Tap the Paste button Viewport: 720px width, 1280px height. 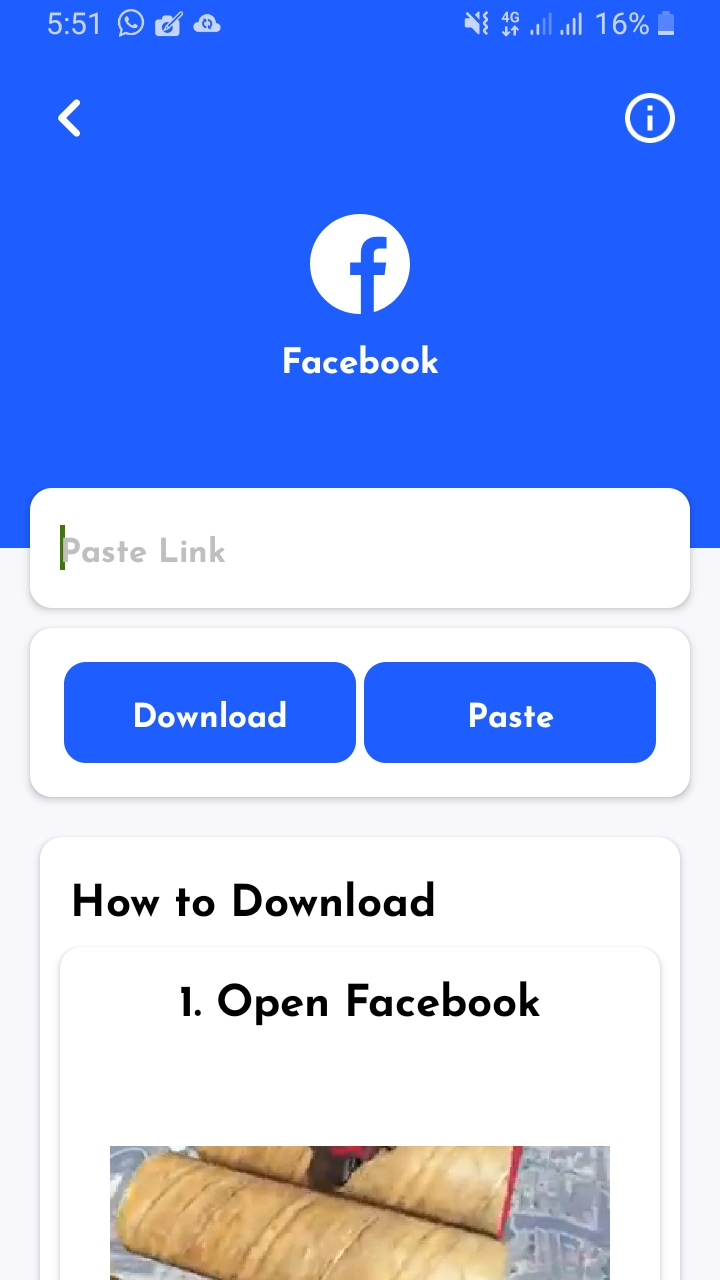510,713
